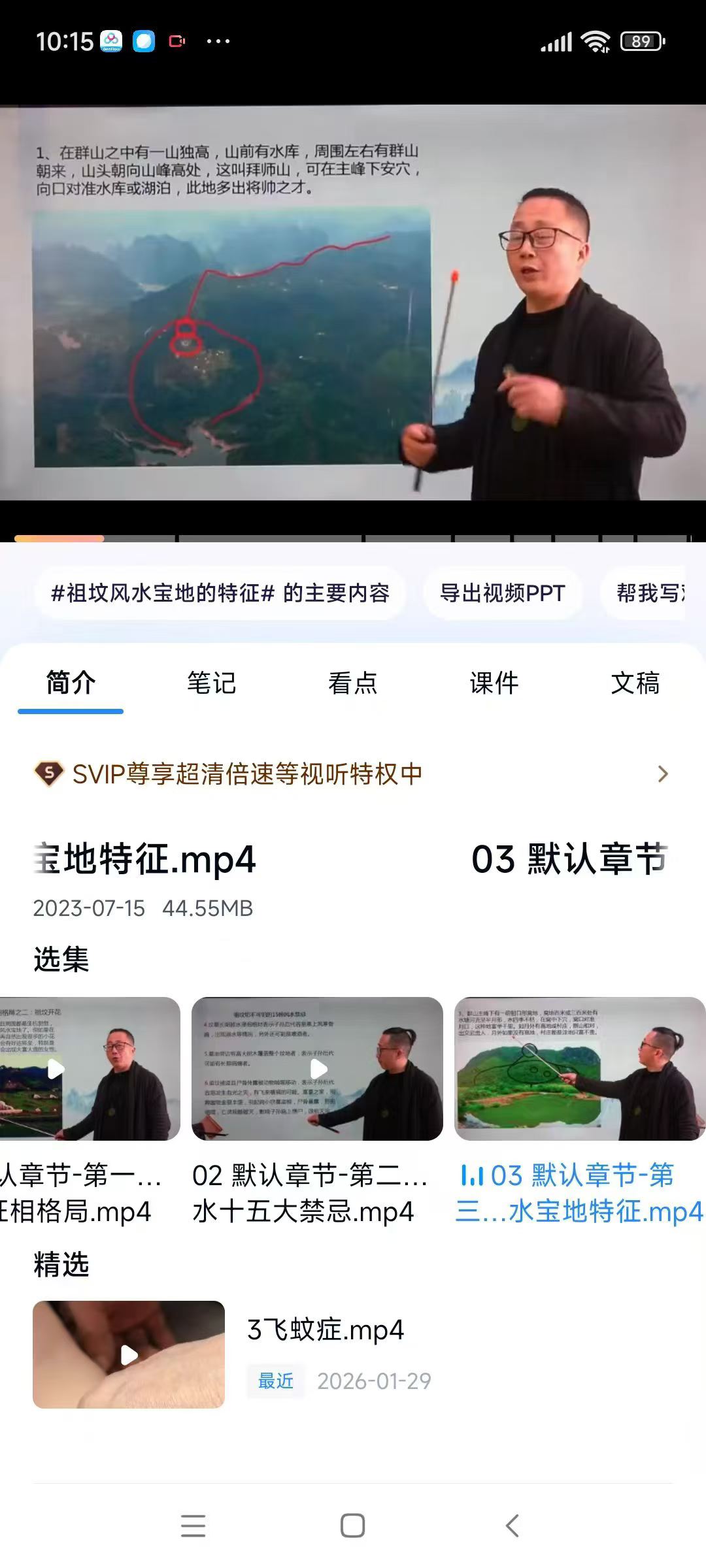Screen dimensions: 706x1568
Task: Tap the 导出视频PPT chip
Action: click(503, 593)
